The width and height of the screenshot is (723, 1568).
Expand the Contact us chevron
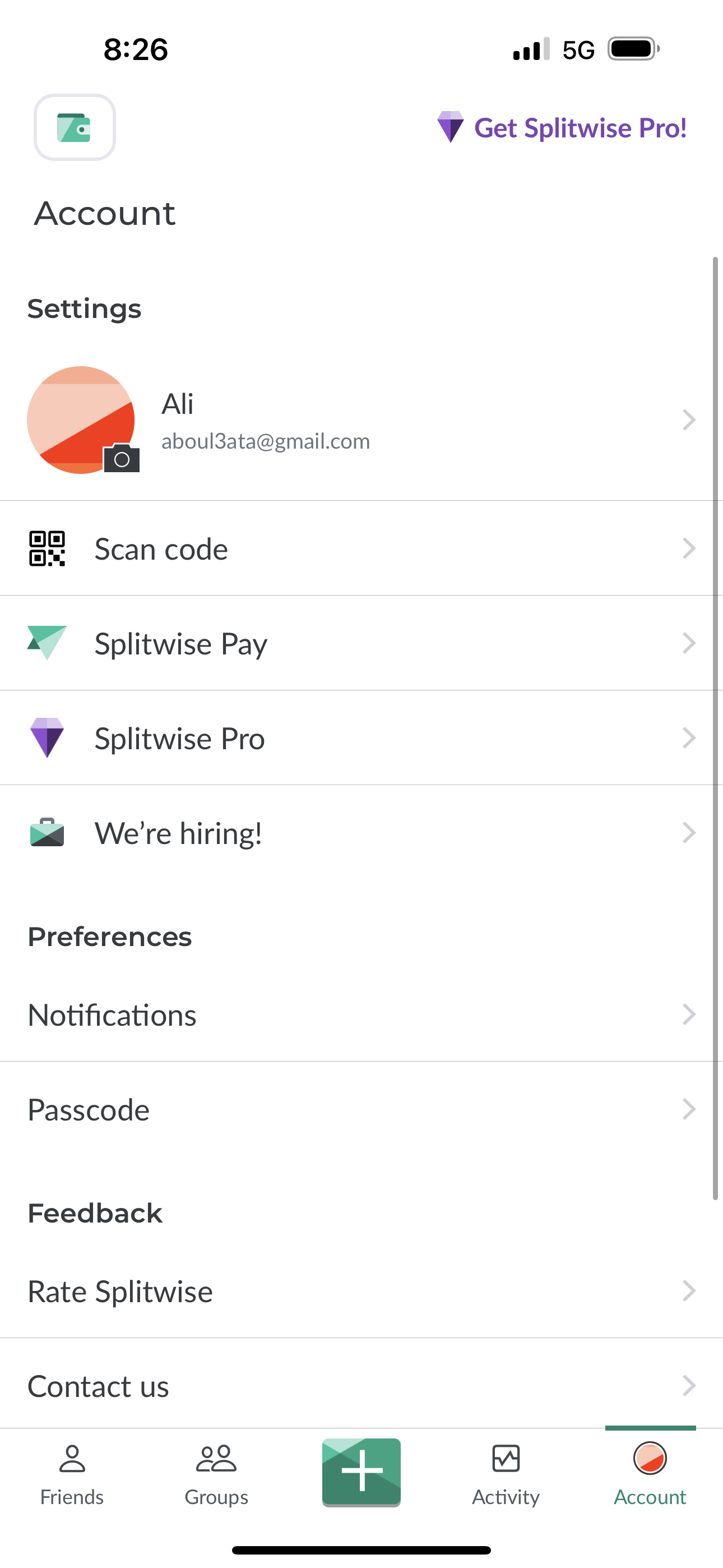pos(688,1386)
